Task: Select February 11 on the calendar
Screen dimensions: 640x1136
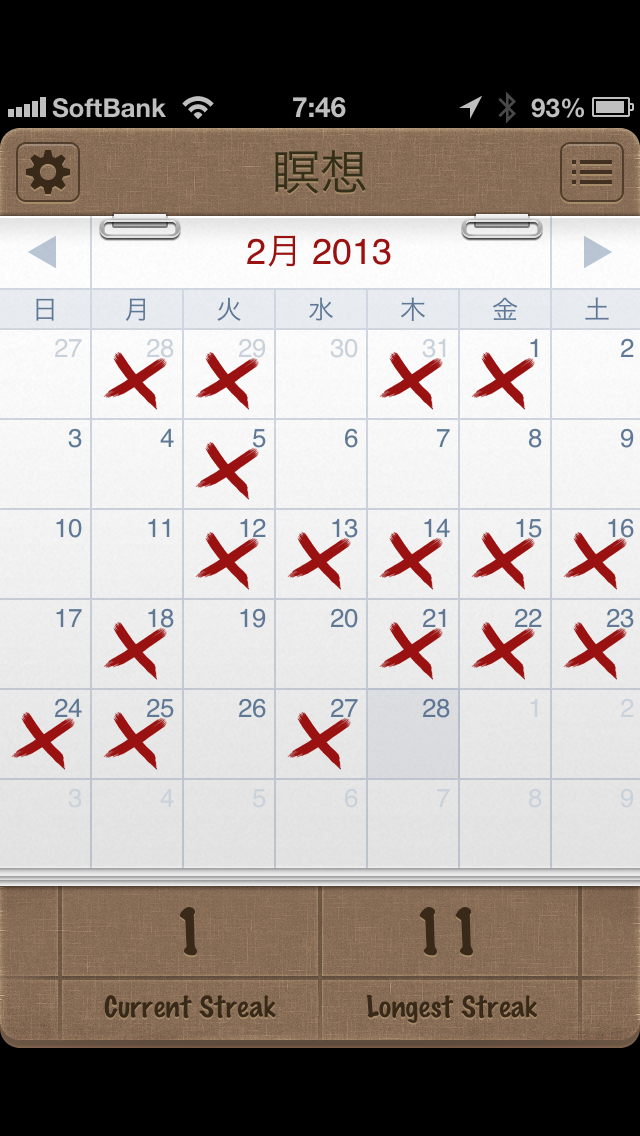Action: point(137,554)
